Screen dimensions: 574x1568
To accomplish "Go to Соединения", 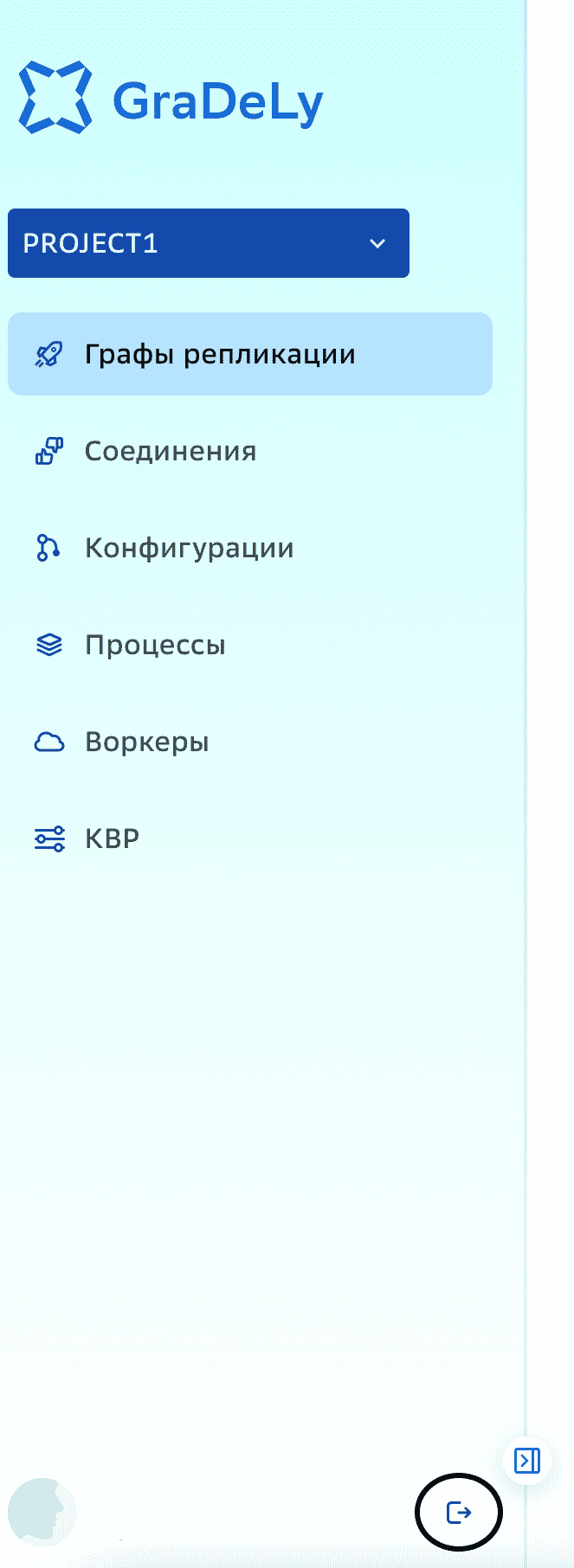I will click(x=170, y=451).
